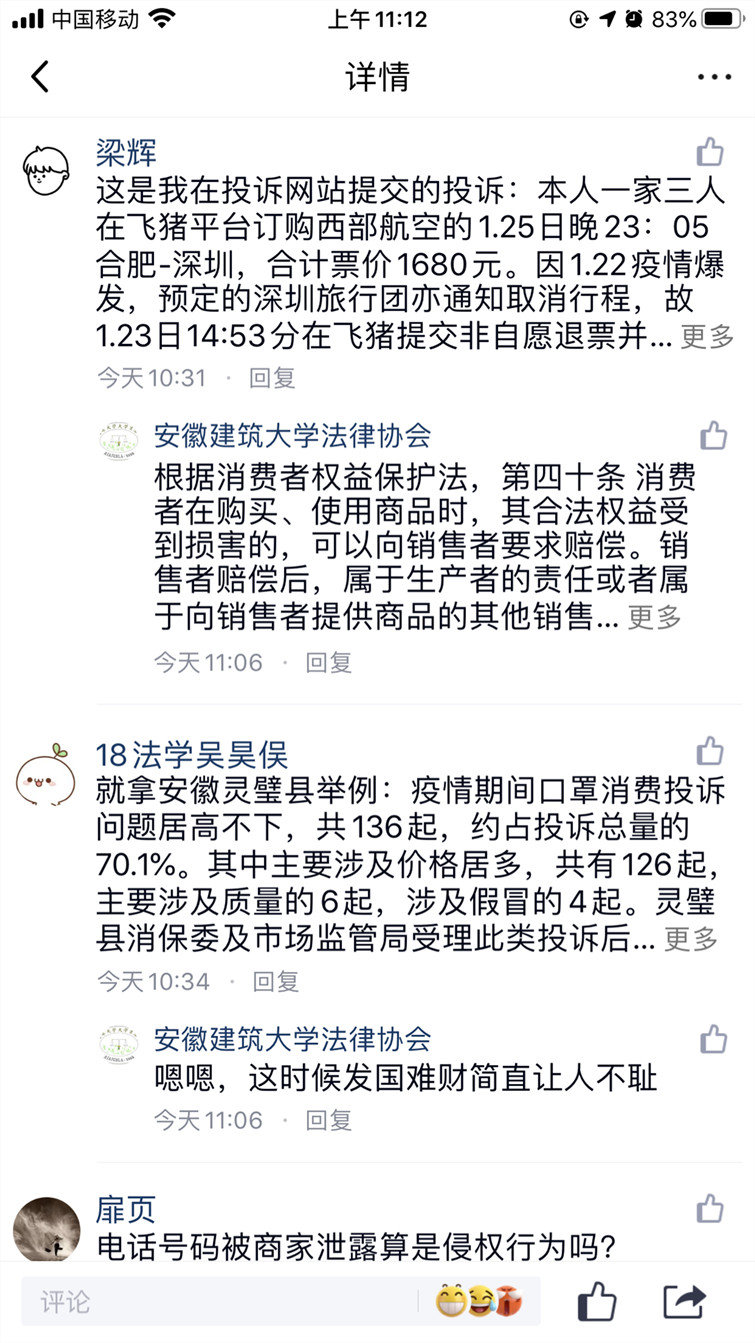This screenshot has width=755, height=1343.
Task: Like 扉页's comment
Action: tap(710, 1209)
